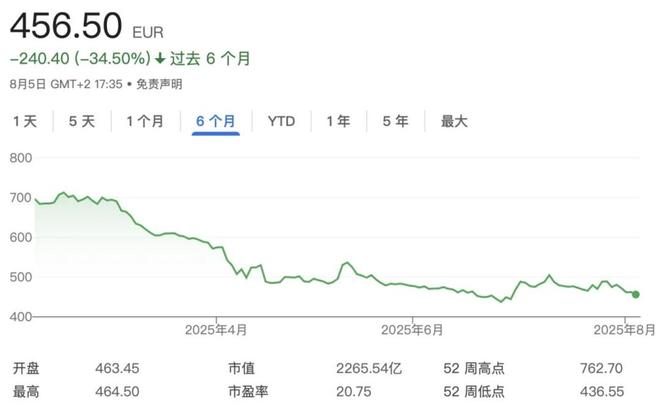Image resolution: width=660 pixels, height=405 pixels.
Task: Select the 6个月 range tab
Action: (x=216, y=121)
